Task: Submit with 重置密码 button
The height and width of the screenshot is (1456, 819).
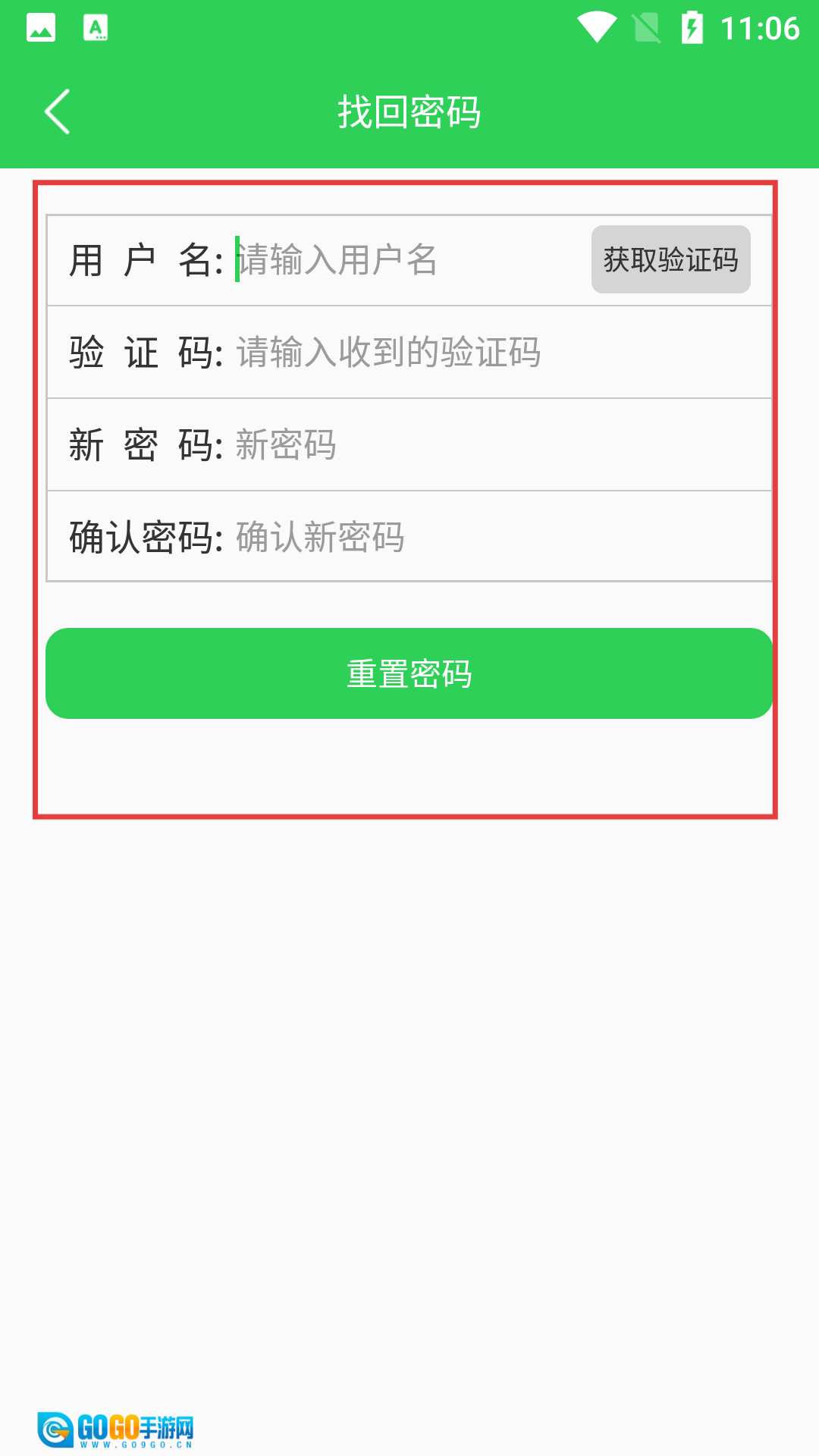Action: pyautogui.click(x=409, y=673)
